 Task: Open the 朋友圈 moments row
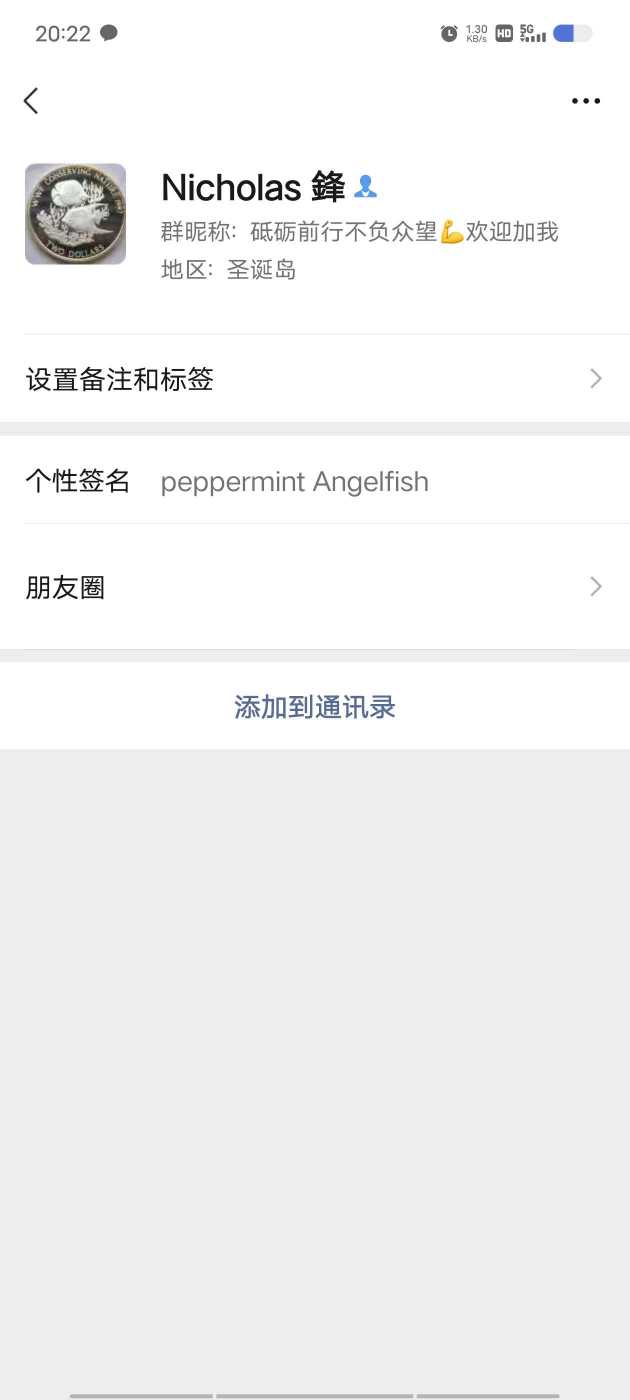pos(315,587)
